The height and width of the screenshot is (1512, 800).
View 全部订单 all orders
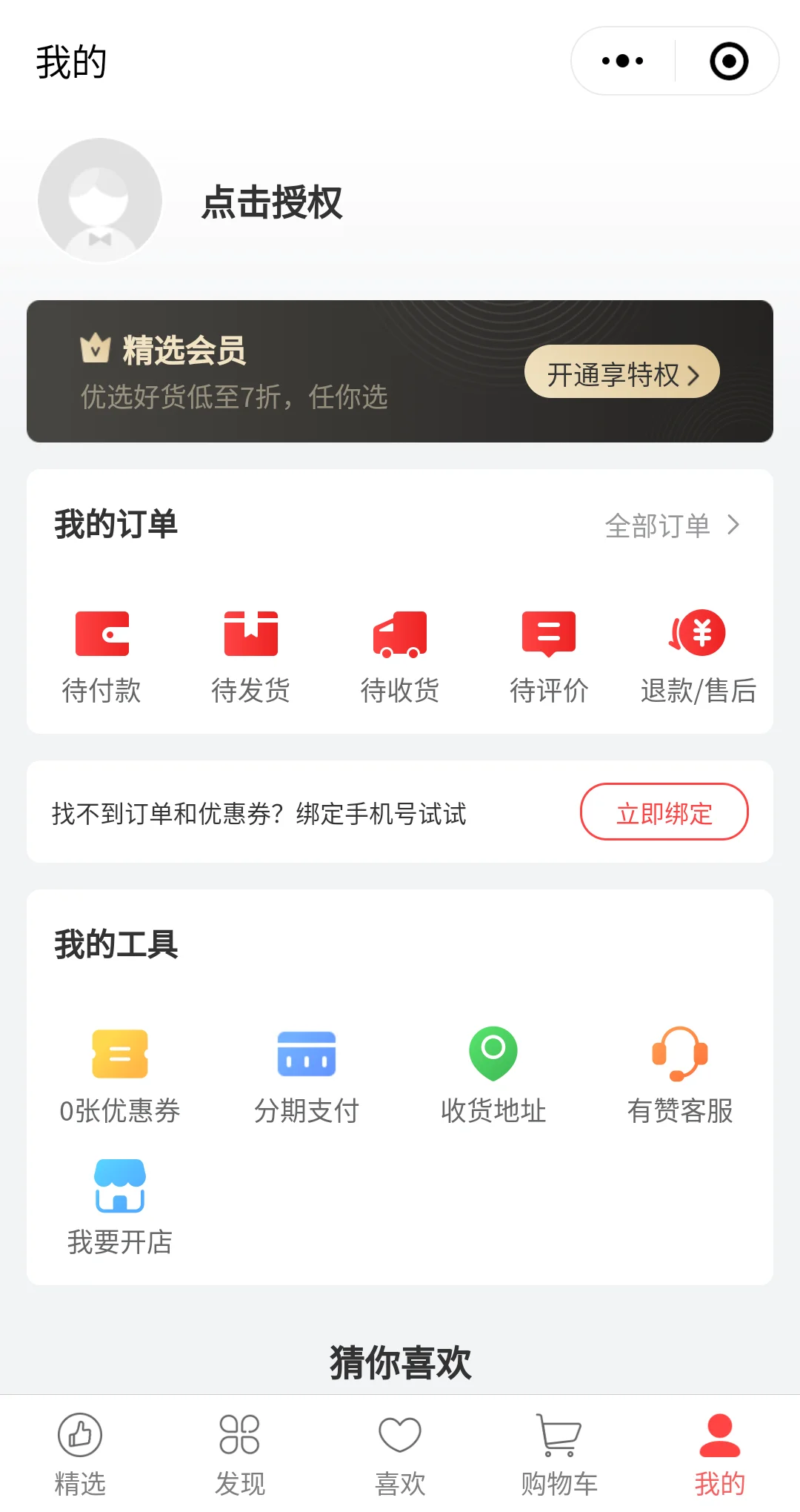coord(672,525)
